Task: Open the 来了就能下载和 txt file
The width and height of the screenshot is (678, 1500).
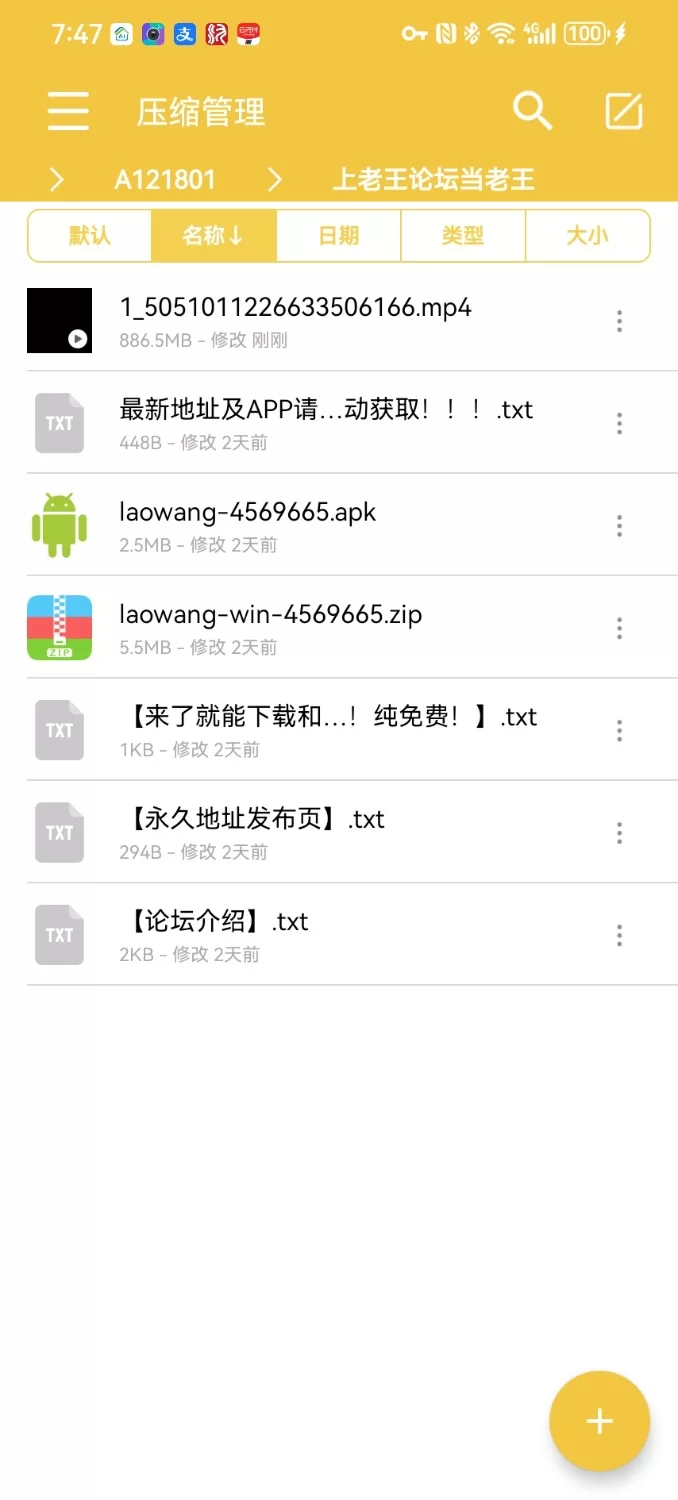Action: (328, 729)
